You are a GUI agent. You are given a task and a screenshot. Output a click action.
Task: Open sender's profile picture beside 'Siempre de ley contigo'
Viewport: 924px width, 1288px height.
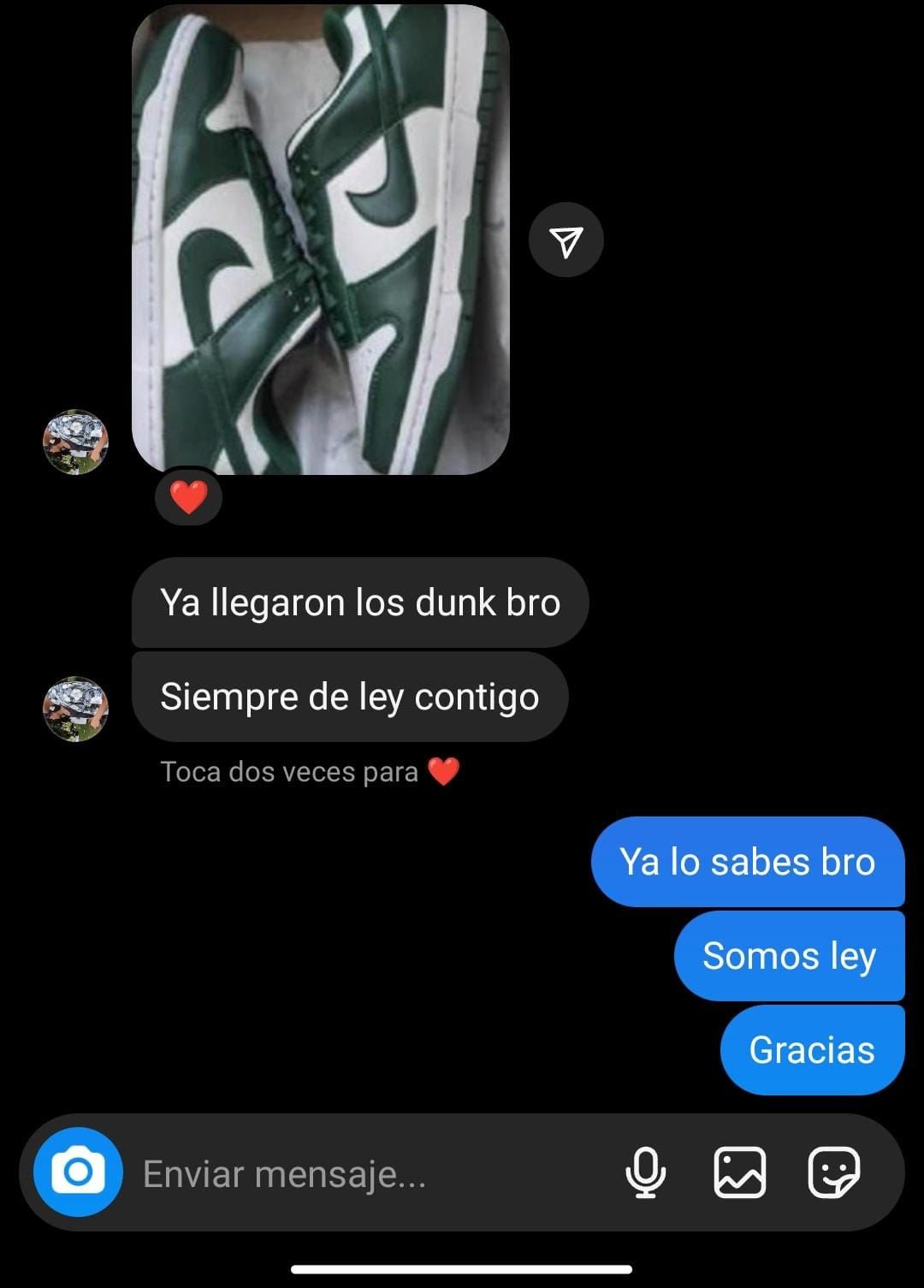pos(76,709)
